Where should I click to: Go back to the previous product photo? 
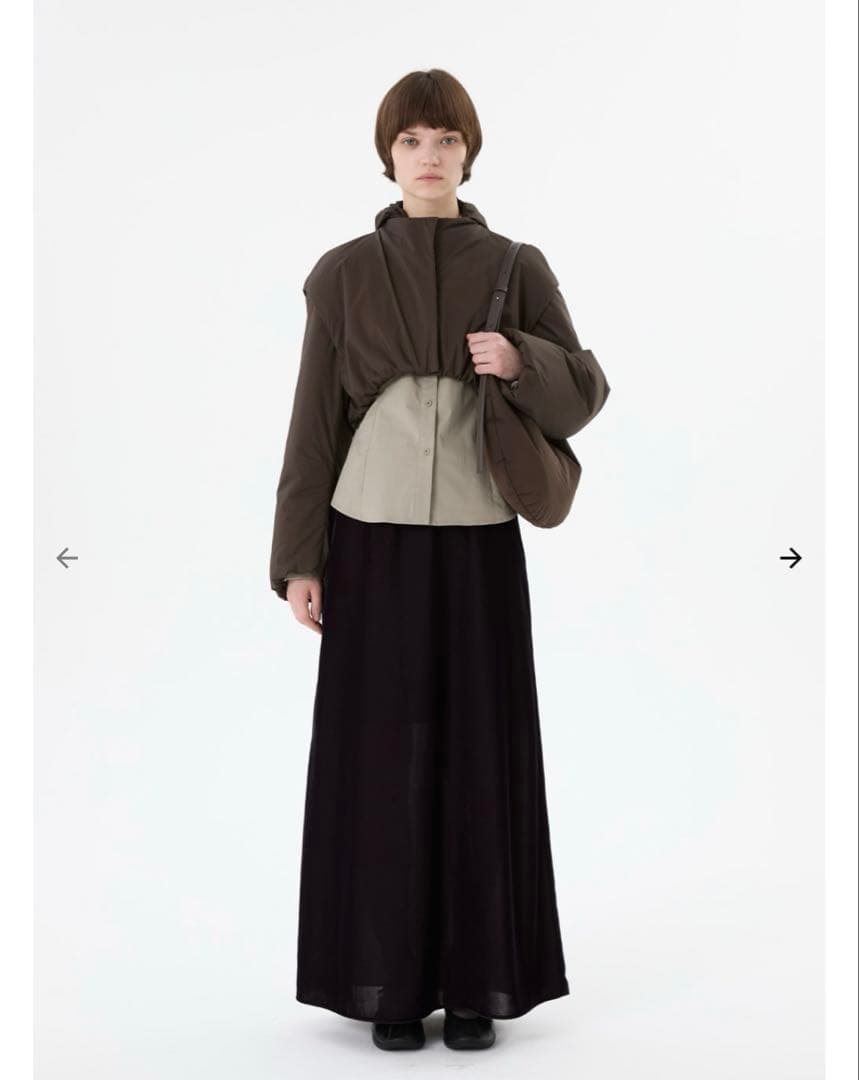point(67,558)
